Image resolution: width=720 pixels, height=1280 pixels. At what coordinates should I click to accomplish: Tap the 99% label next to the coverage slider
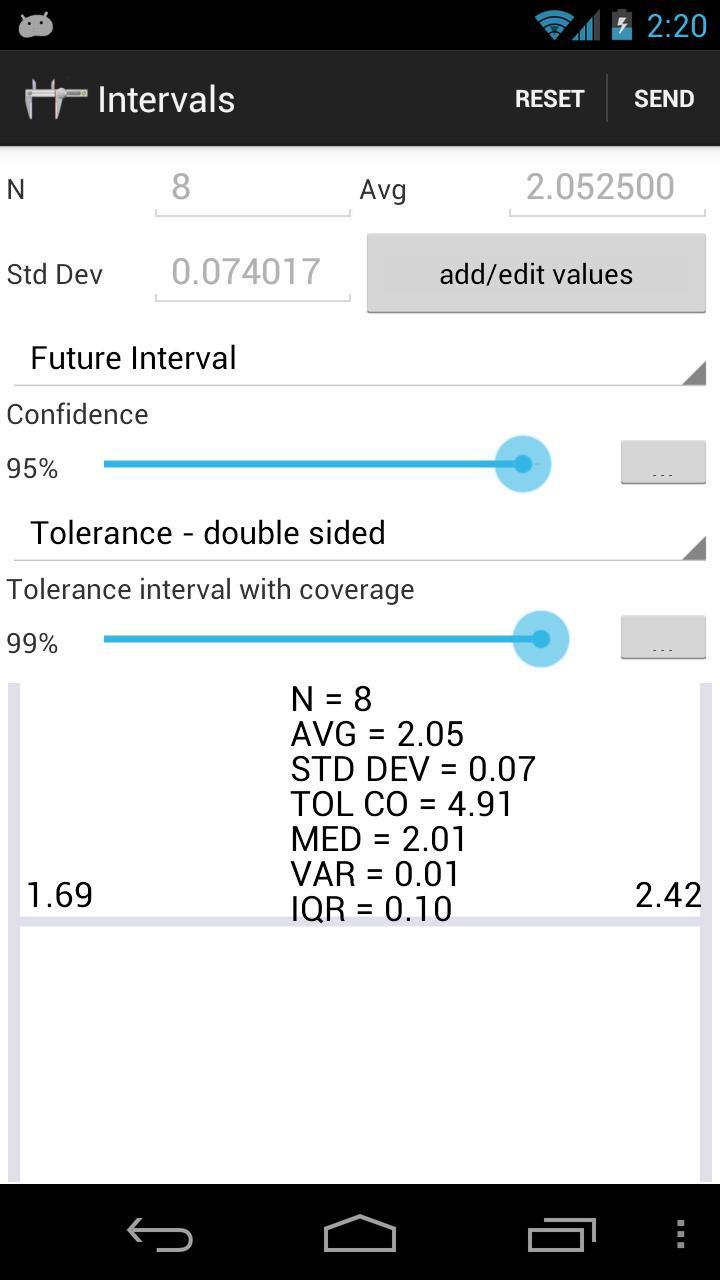pos(32,643)
